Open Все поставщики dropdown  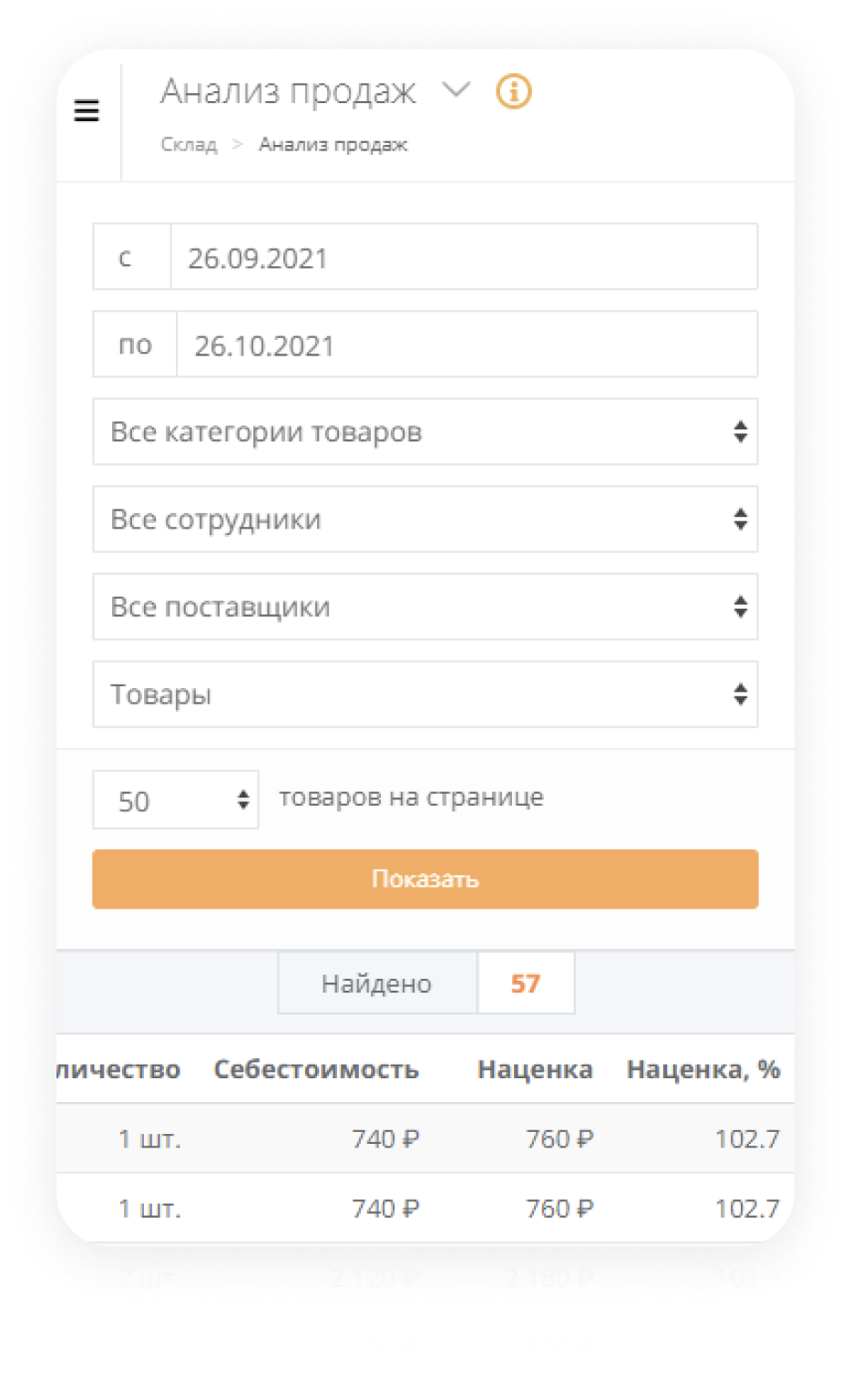tap(425, 607)
